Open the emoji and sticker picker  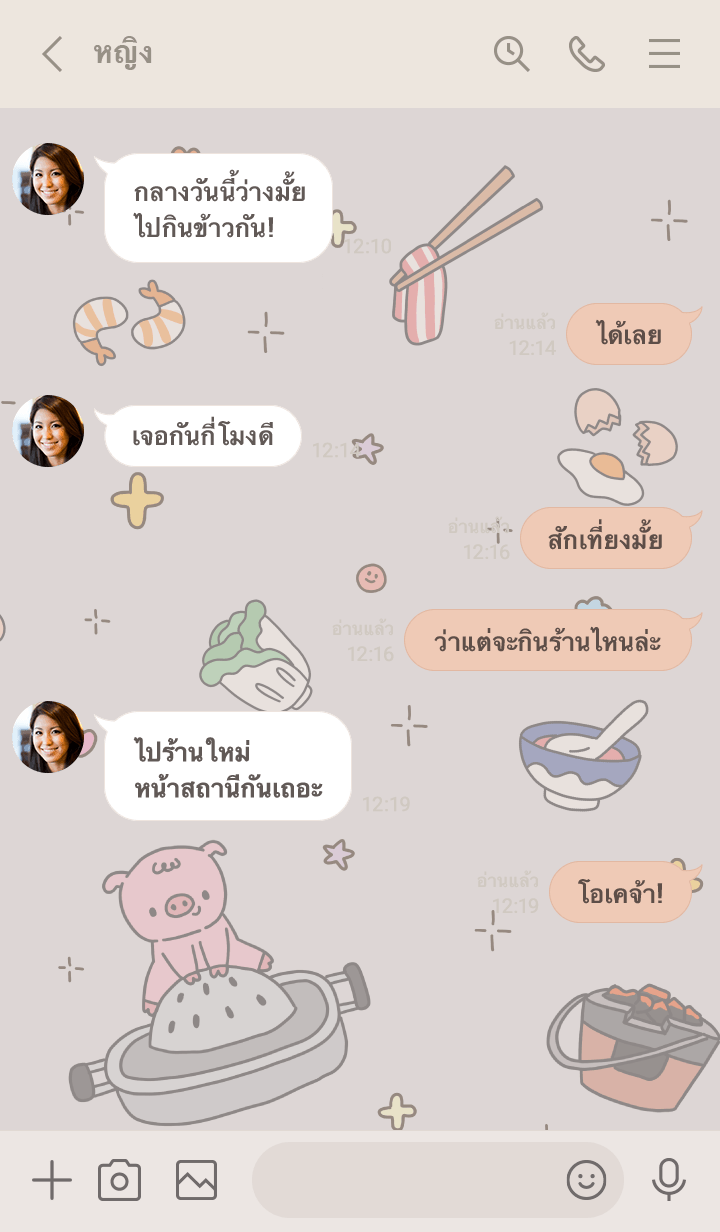pyautogui.click(x=586, y=1181)
